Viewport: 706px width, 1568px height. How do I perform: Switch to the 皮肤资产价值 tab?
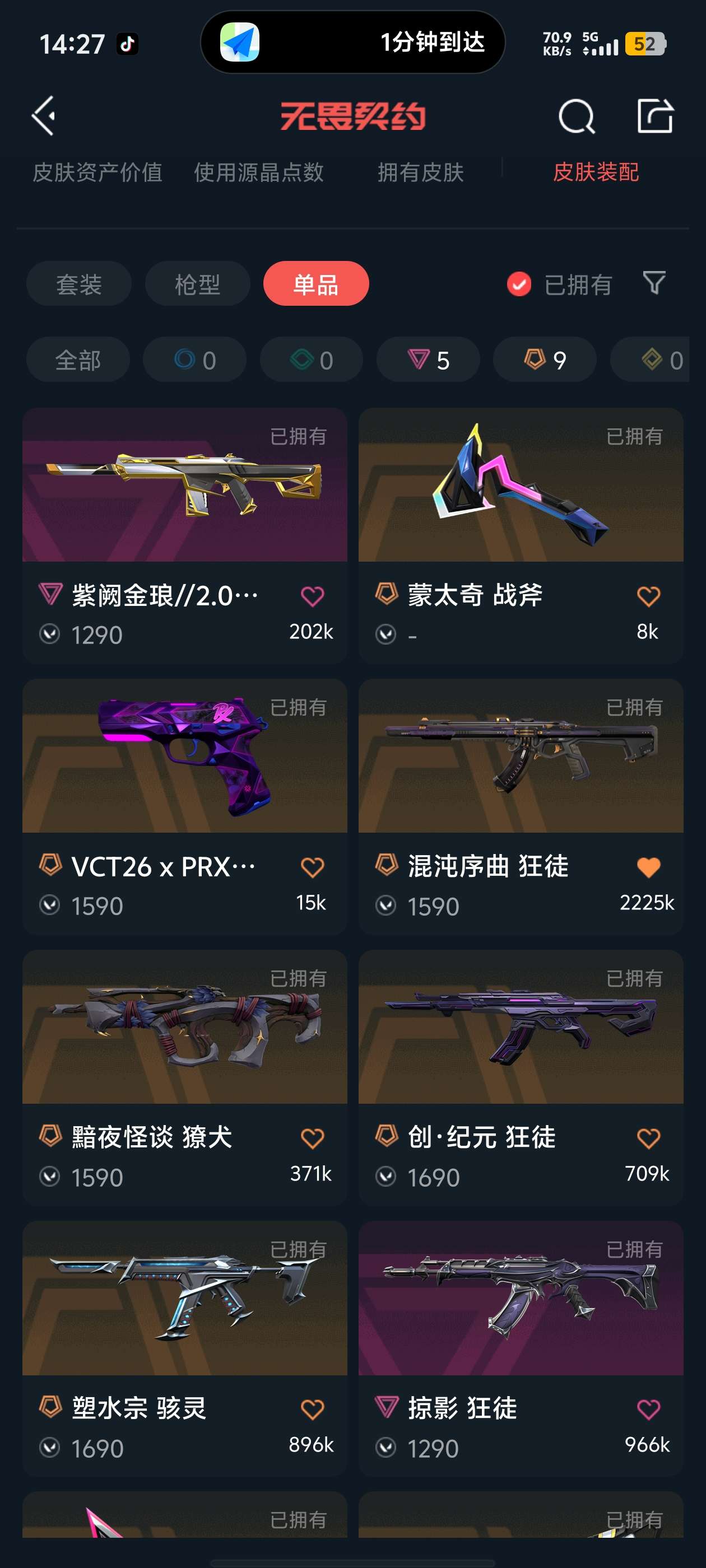click(x=97, y=172)
